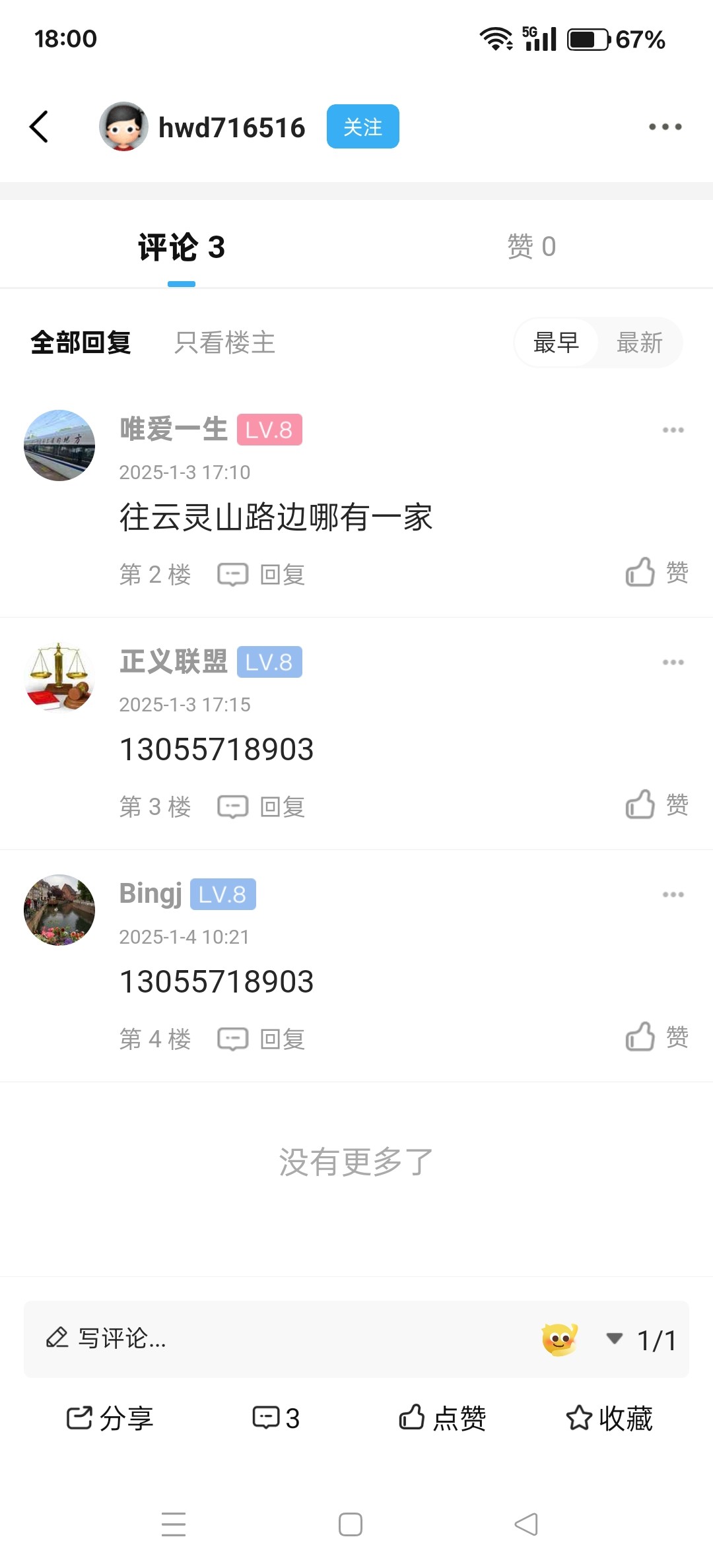Follow hwd716516 with the 关注 button
Screen dimensions: 713x1568
click(362, 127)
